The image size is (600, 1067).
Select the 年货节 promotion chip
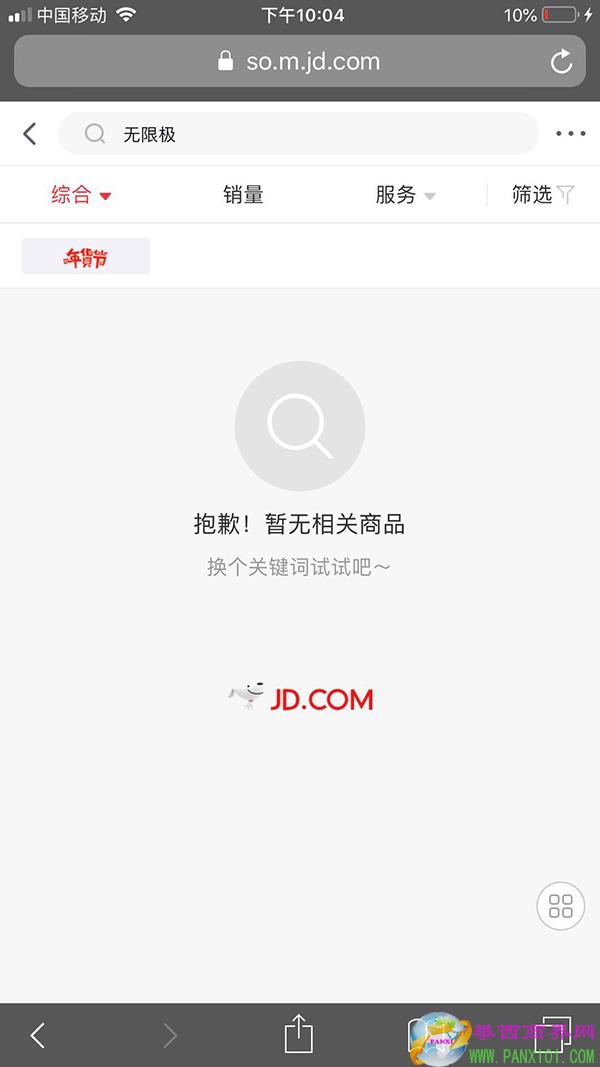(86, 256)
